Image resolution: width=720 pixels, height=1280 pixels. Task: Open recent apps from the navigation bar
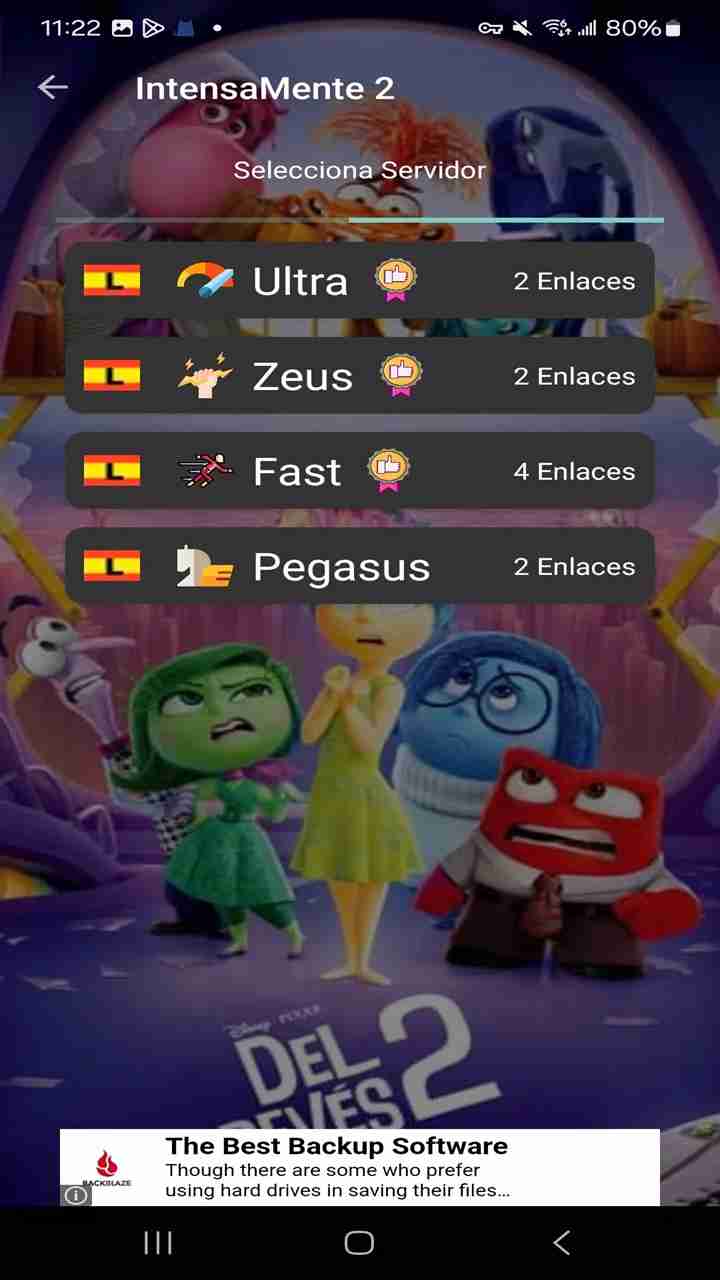[158, 1243]
